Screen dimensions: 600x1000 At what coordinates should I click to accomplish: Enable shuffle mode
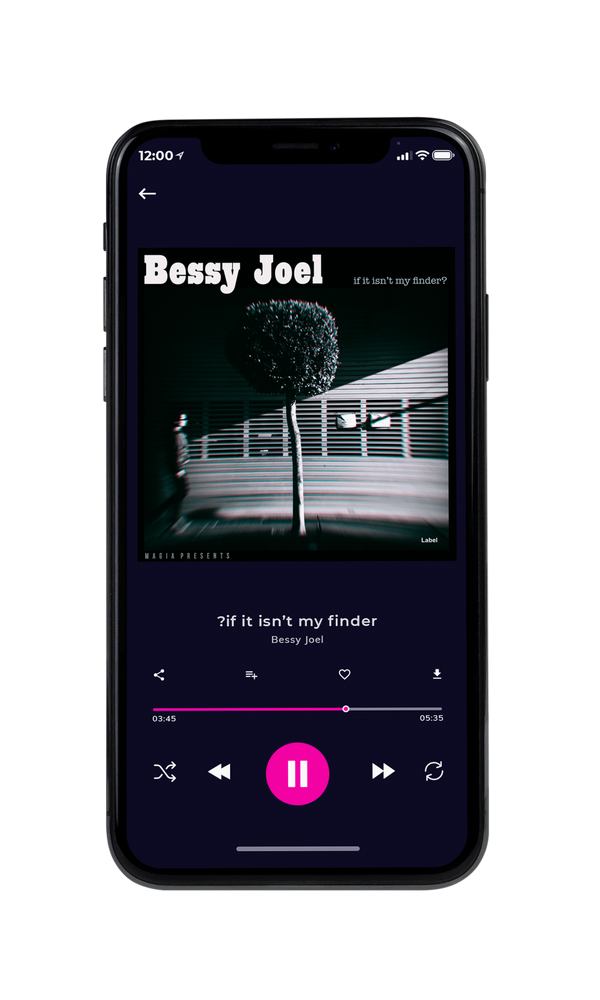click(x=165, y=772)
